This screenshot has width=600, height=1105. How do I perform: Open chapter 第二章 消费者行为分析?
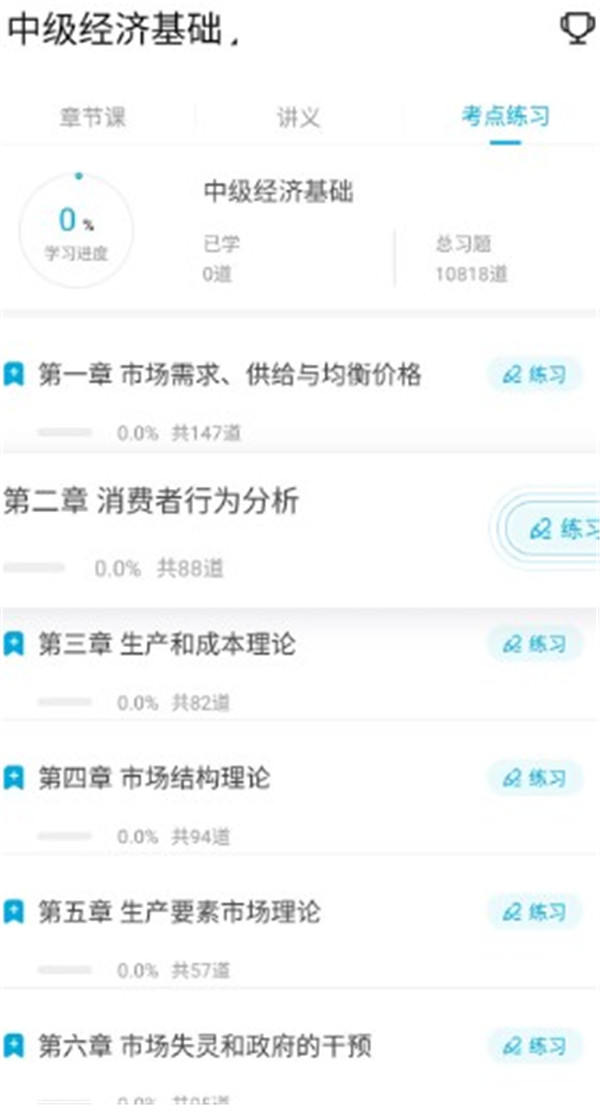[150, 501]
